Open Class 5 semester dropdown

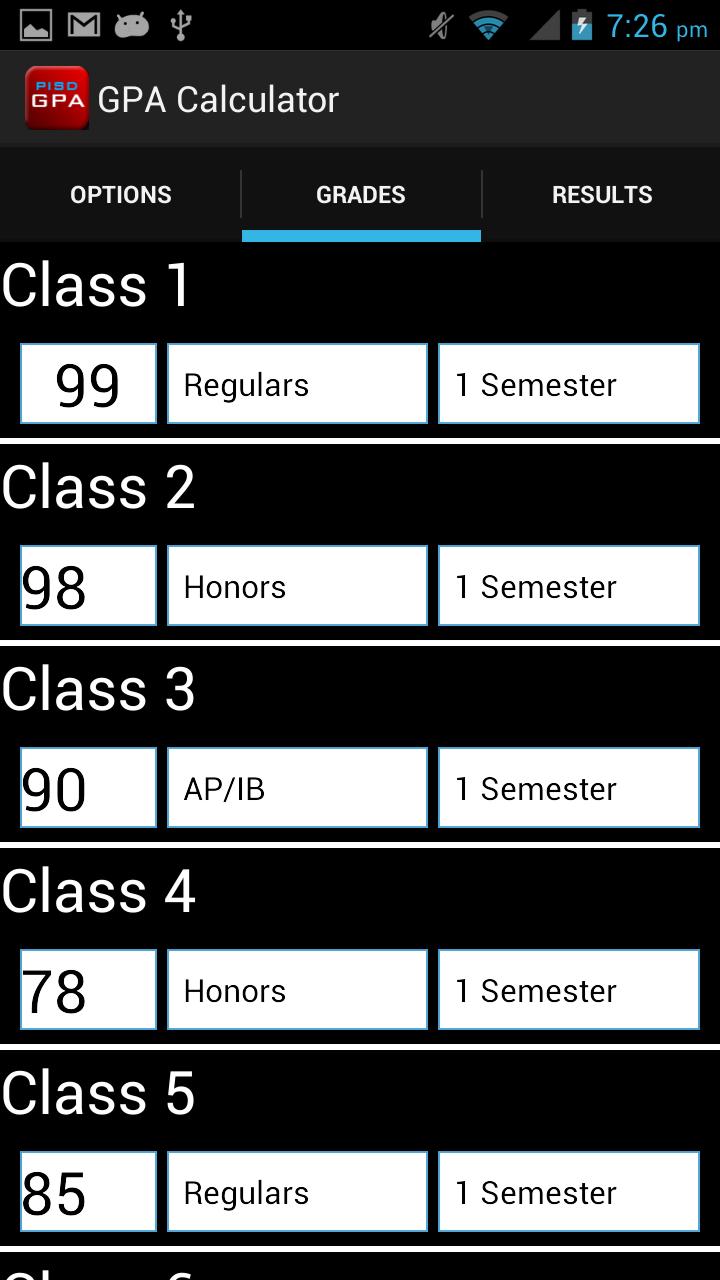tap(568, 1192)
